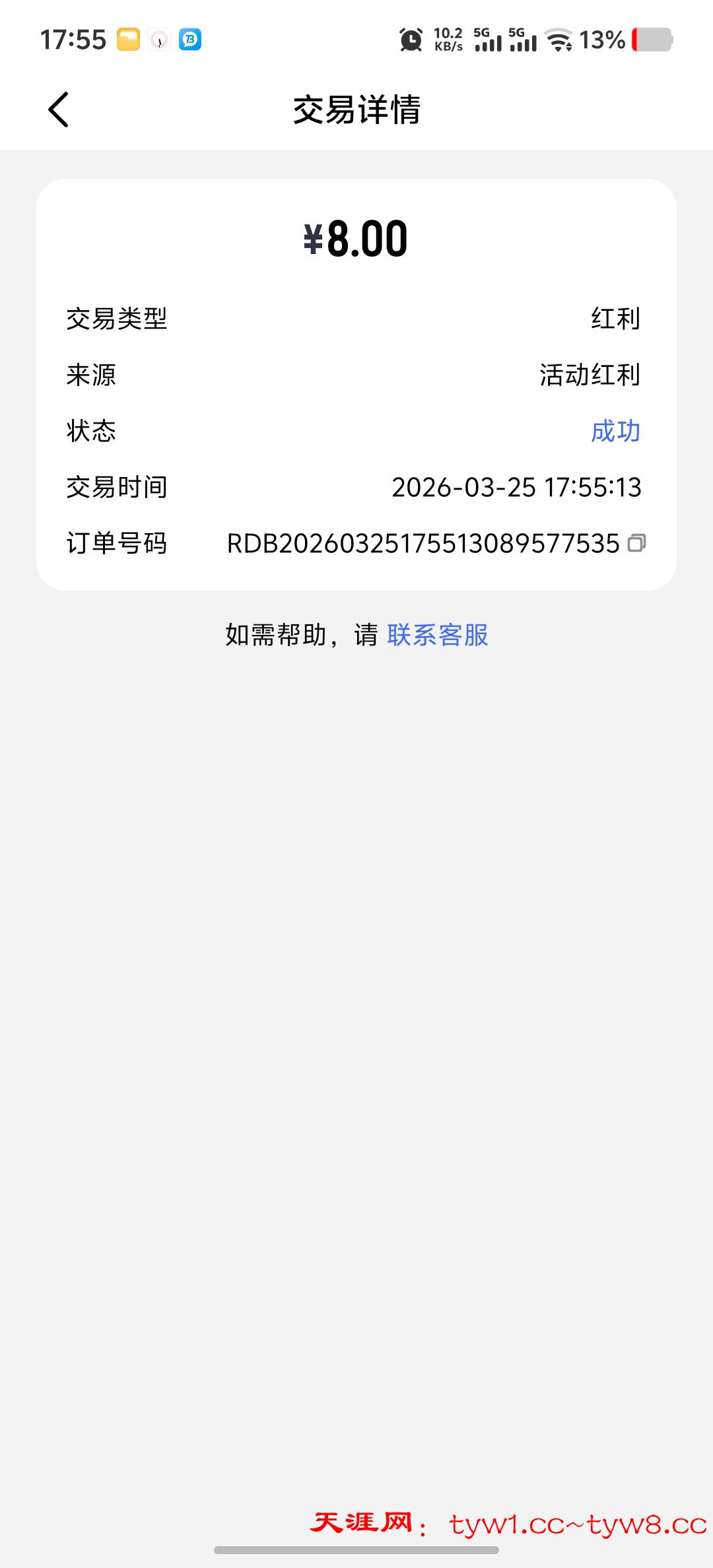The image size is (713, 1568).
Task: Open the 联系客服 link
Action: 437,635
